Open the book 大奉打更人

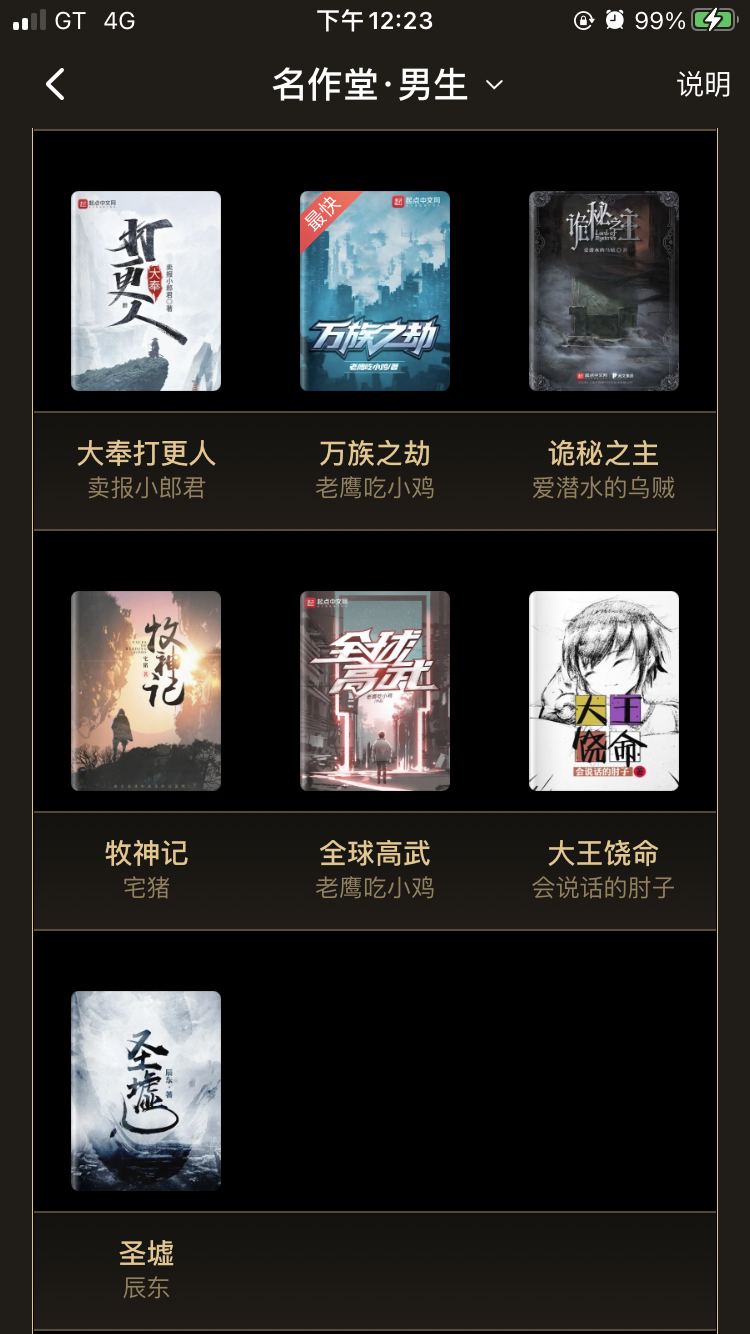point(146,291)
